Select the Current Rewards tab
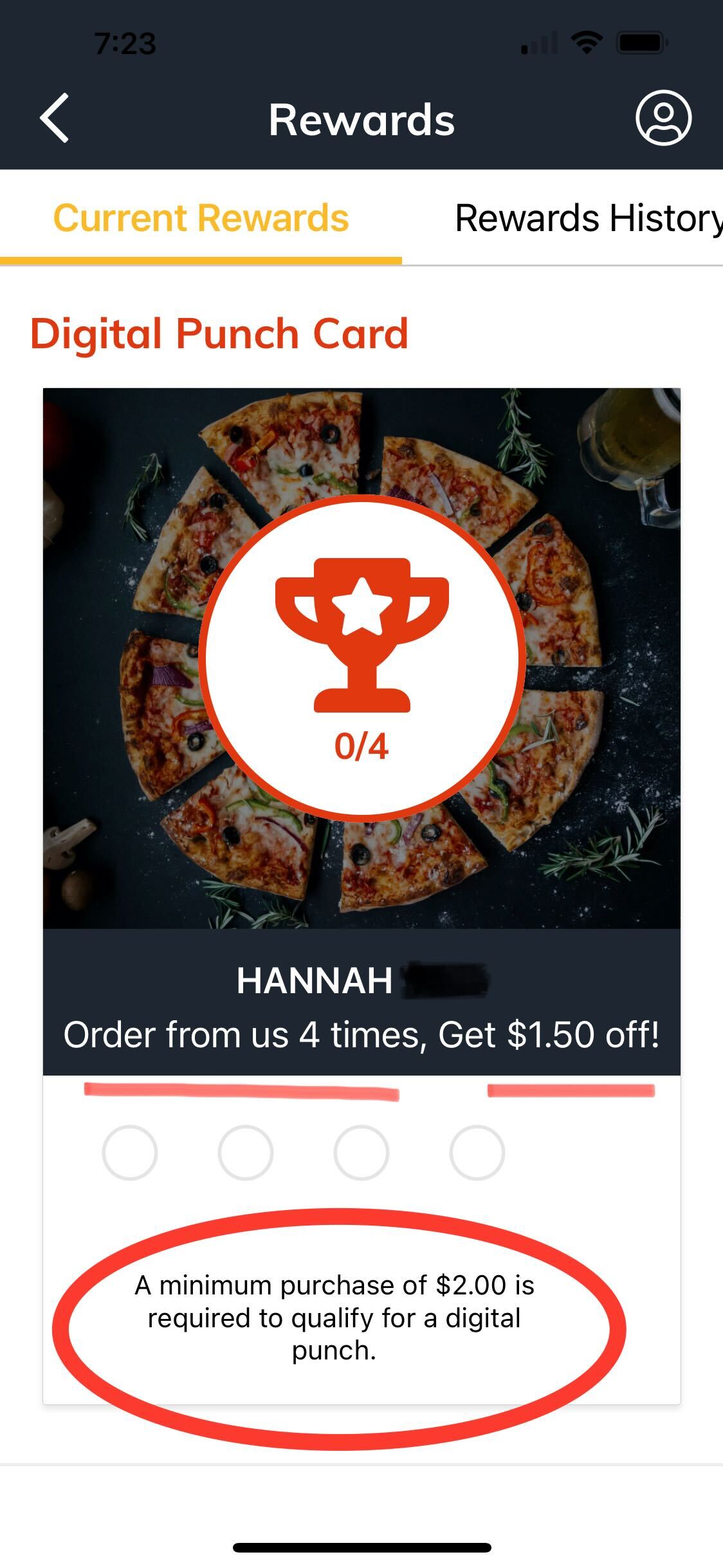 (201, 218)
